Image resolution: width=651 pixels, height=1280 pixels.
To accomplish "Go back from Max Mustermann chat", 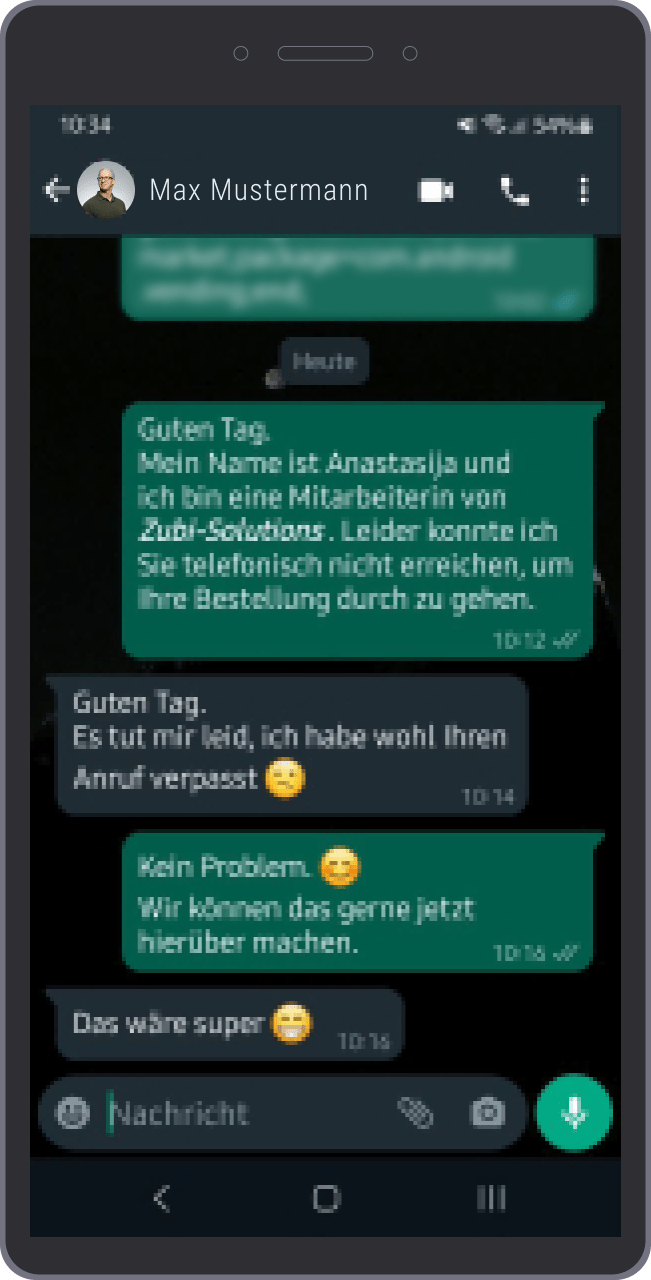I will [x=57, y=189].
